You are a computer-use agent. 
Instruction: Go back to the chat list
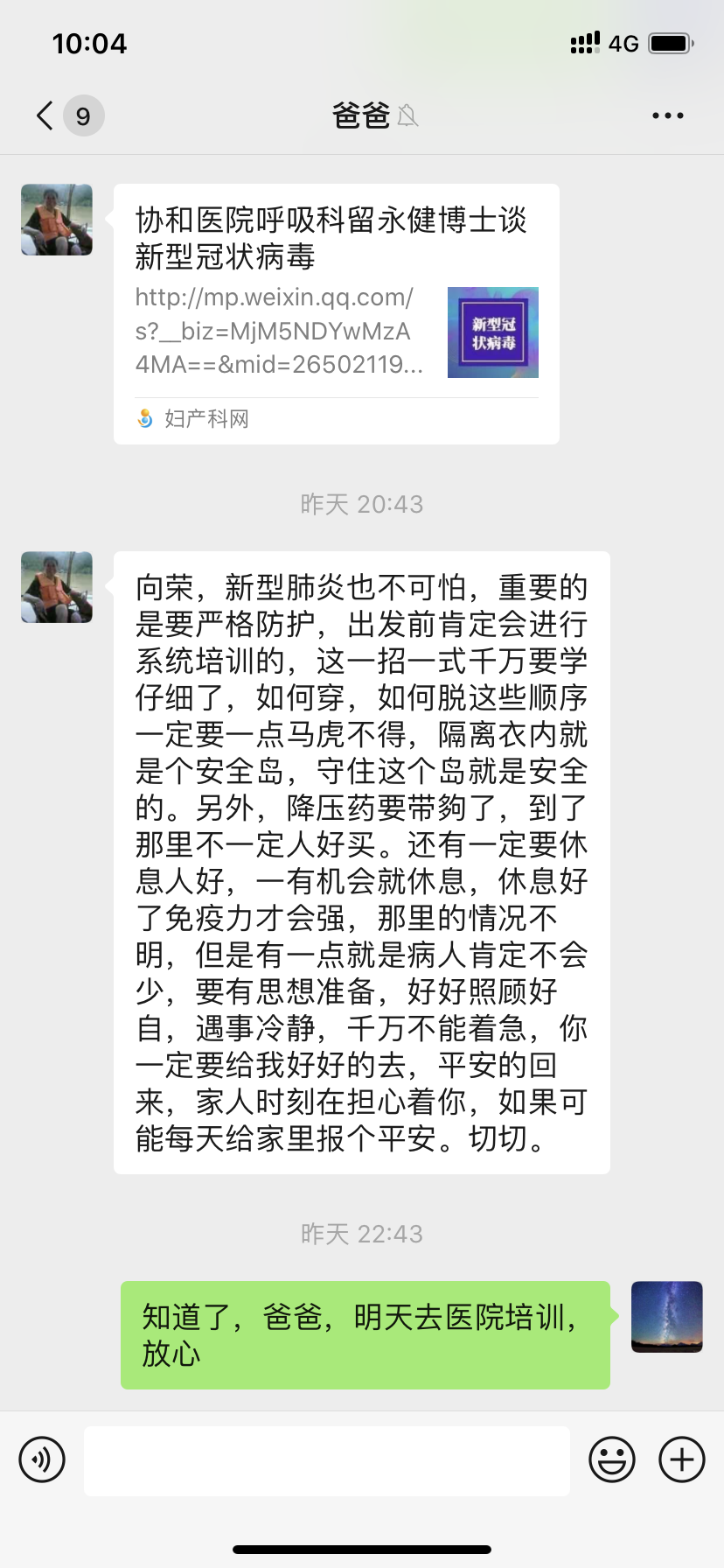(46, 115)
